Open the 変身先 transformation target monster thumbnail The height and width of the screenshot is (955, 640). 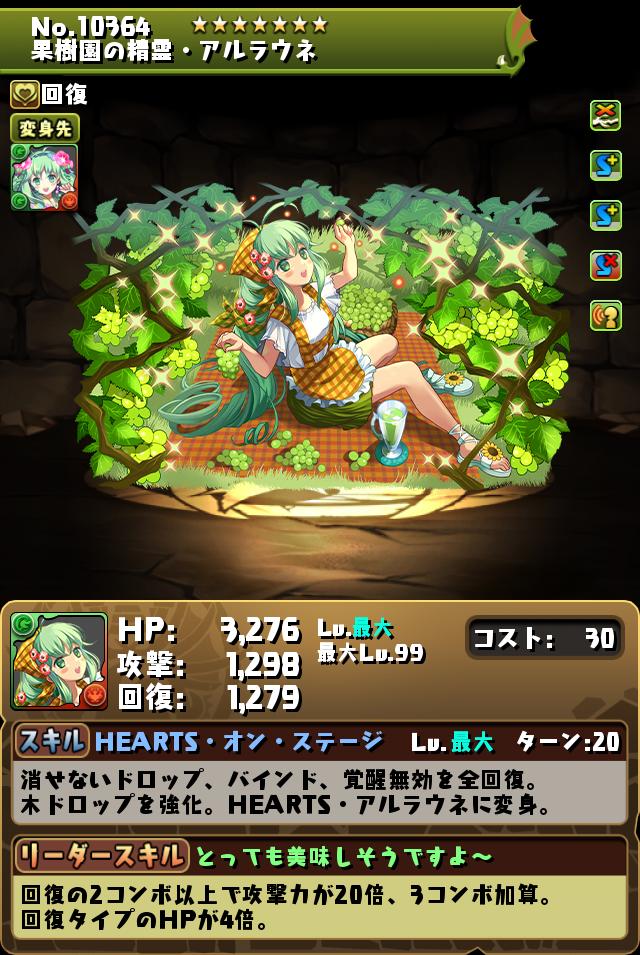tap(44, 177)
